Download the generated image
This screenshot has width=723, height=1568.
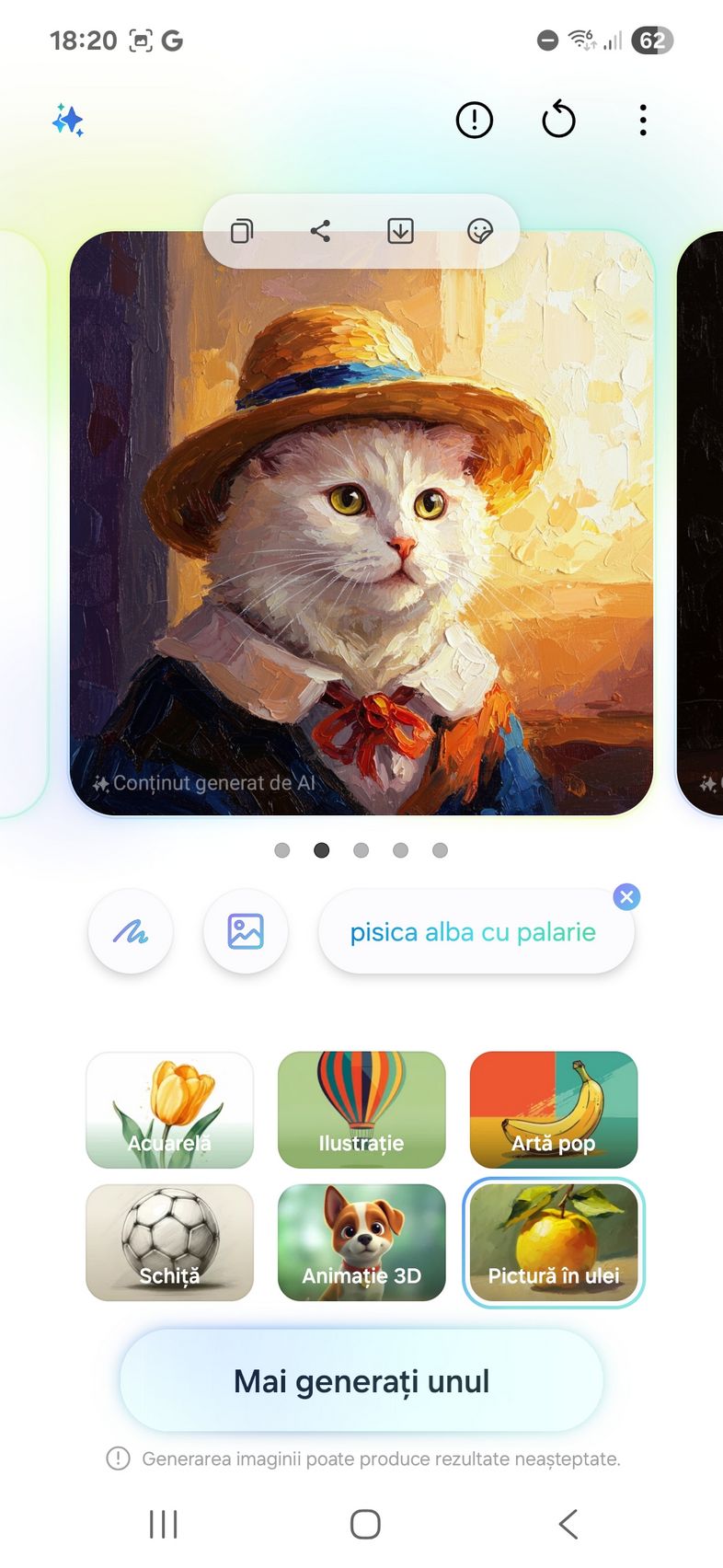[400, 231]
